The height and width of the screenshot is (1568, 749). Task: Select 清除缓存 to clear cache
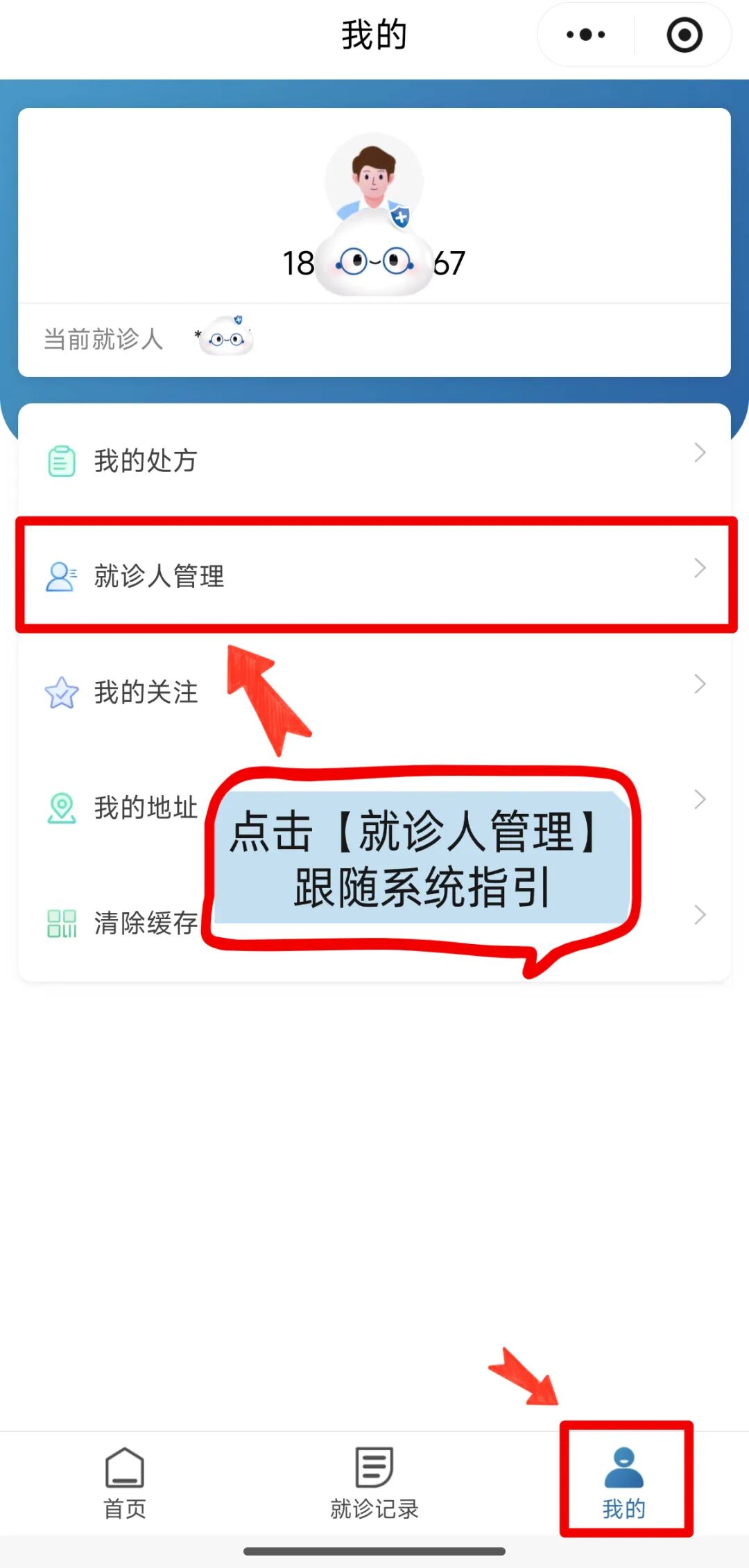[146, 923]
